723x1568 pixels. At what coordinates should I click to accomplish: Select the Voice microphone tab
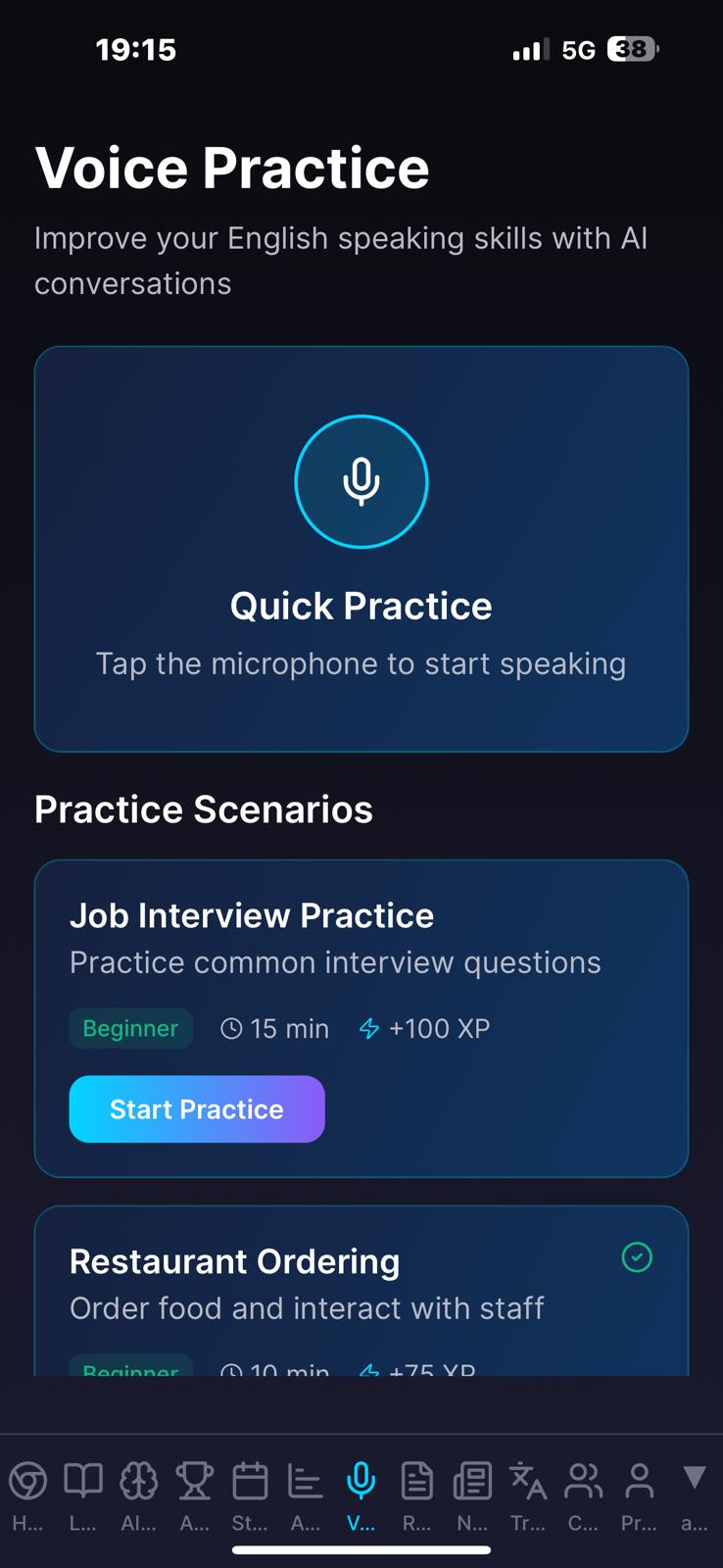pyautogui.click(x=361, y=1495)
